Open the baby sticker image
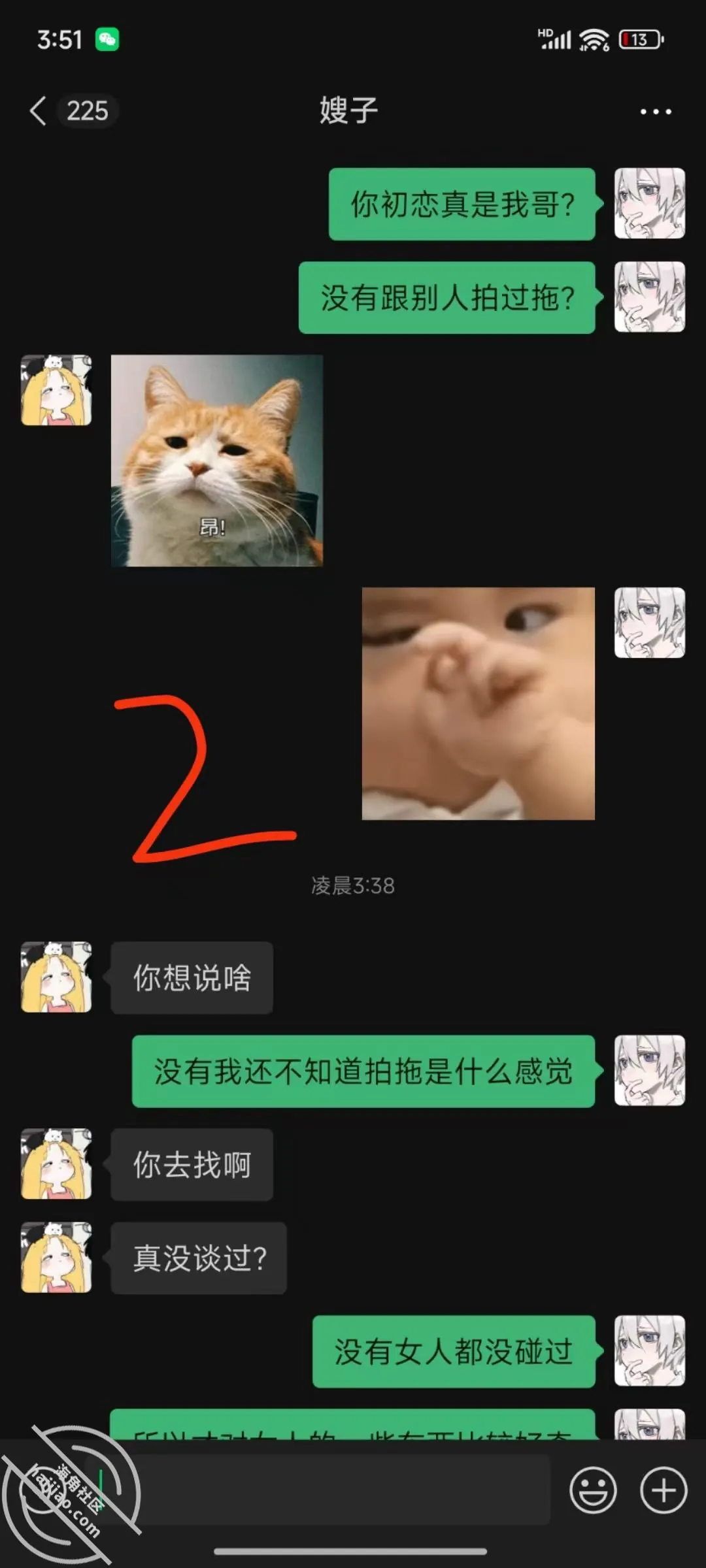The height and width of the screenshot is (1568, 706). pos(479,704)
